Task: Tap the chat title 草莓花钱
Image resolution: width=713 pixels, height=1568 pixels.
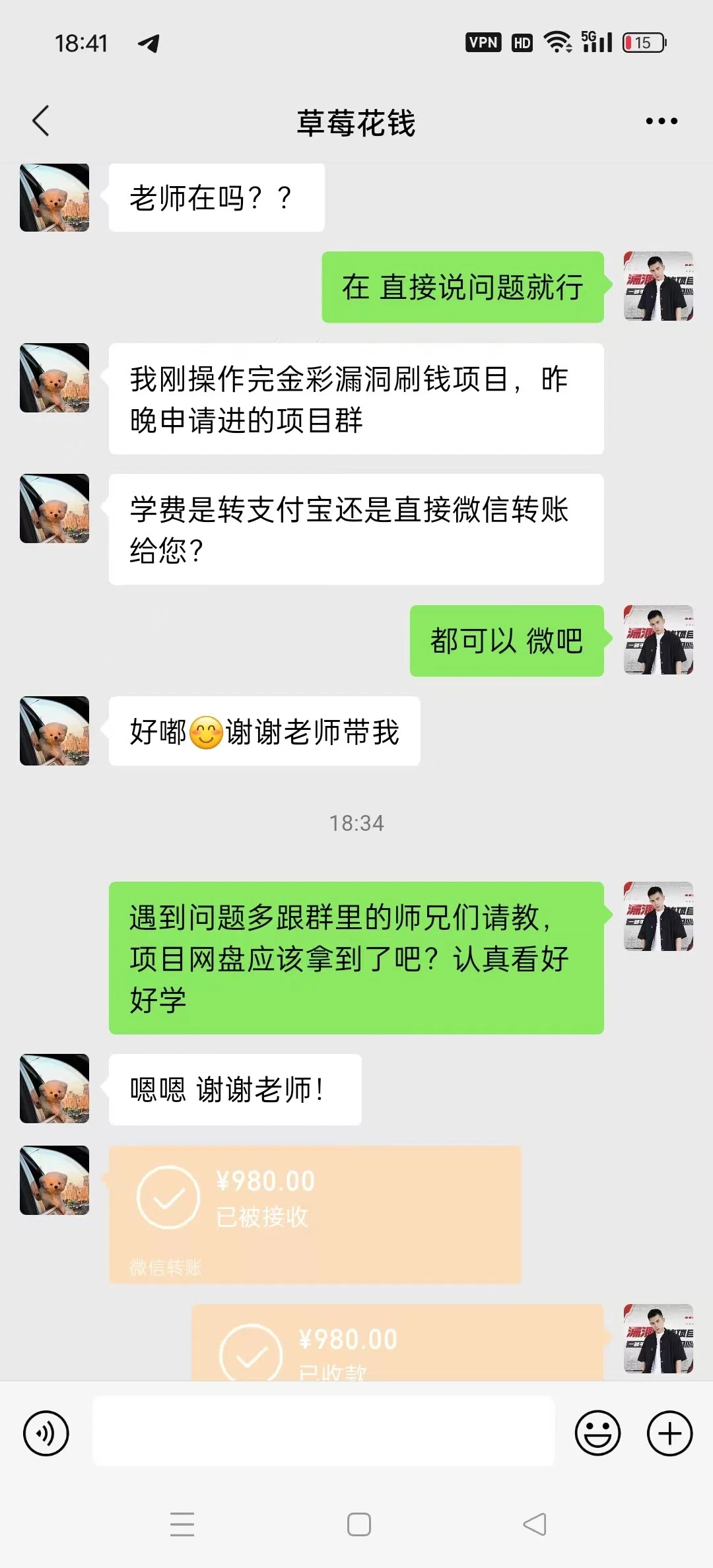Action: tap(356, 122)
